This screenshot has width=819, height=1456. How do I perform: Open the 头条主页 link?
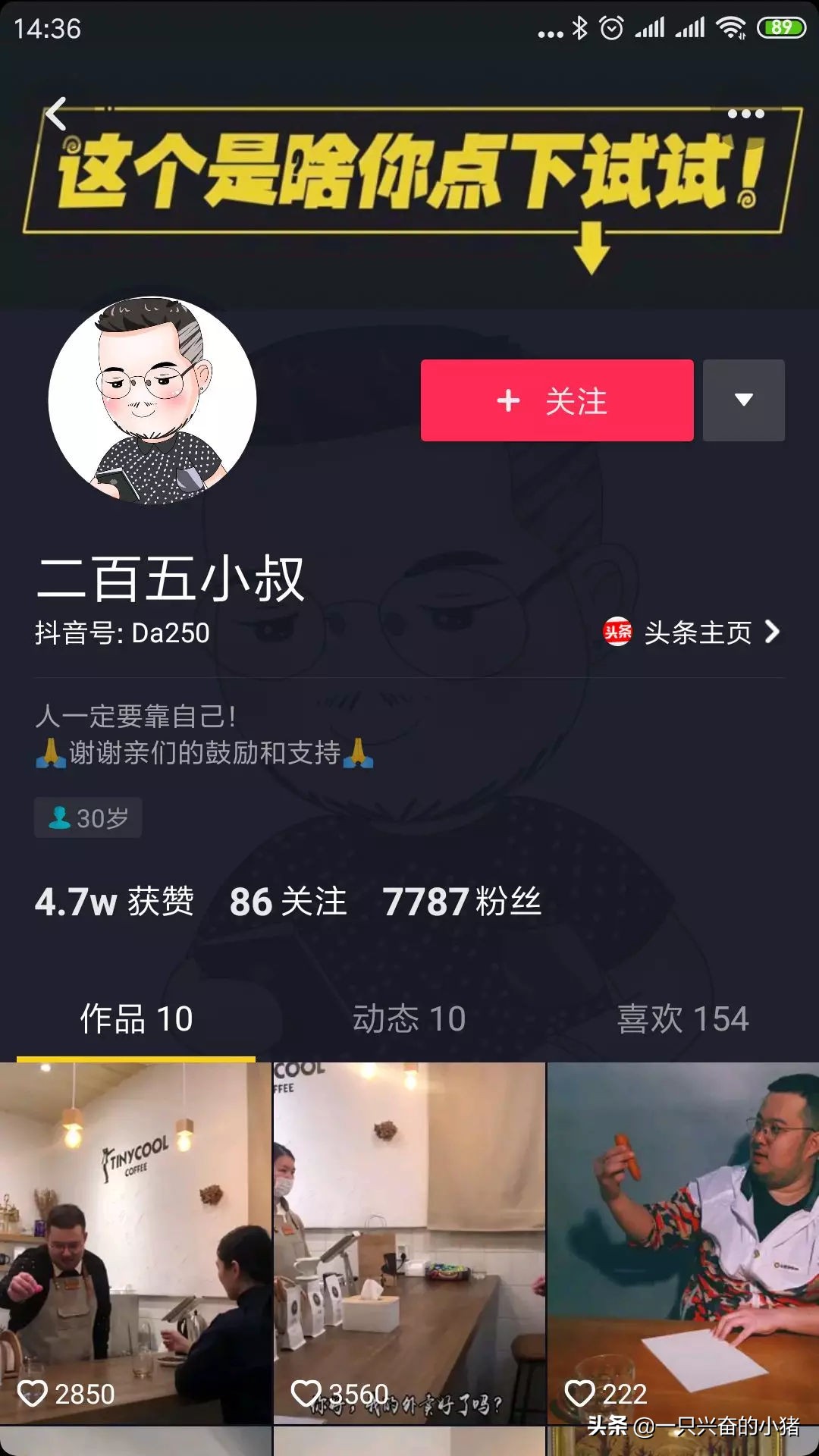(x=694, y=632)
